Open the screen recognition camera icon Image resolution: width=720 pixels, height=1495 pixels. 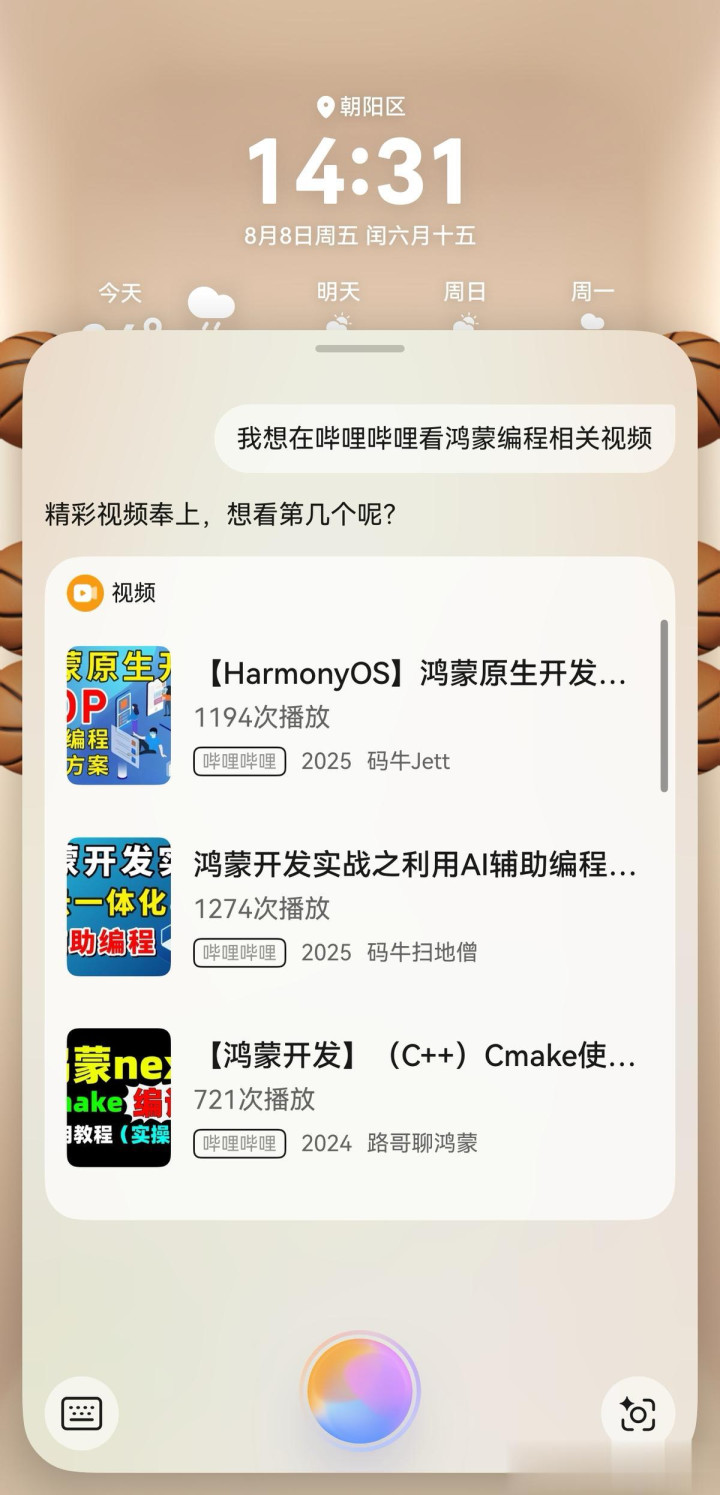637,1413
